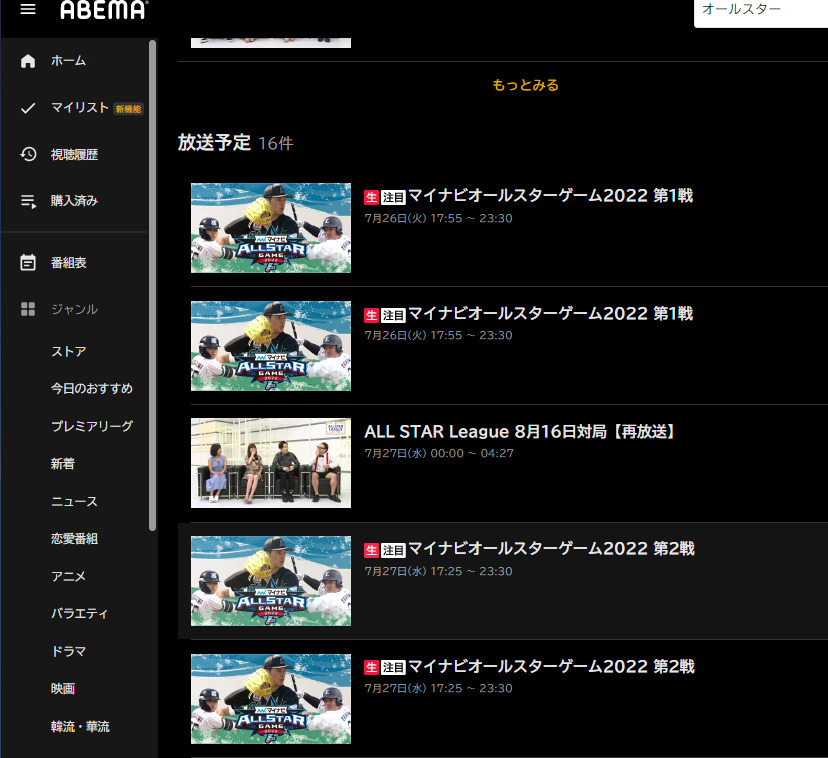Select 今日のおすすめ genre
The height and width of the screenshot is (758, 828).
tap(91, 388)
